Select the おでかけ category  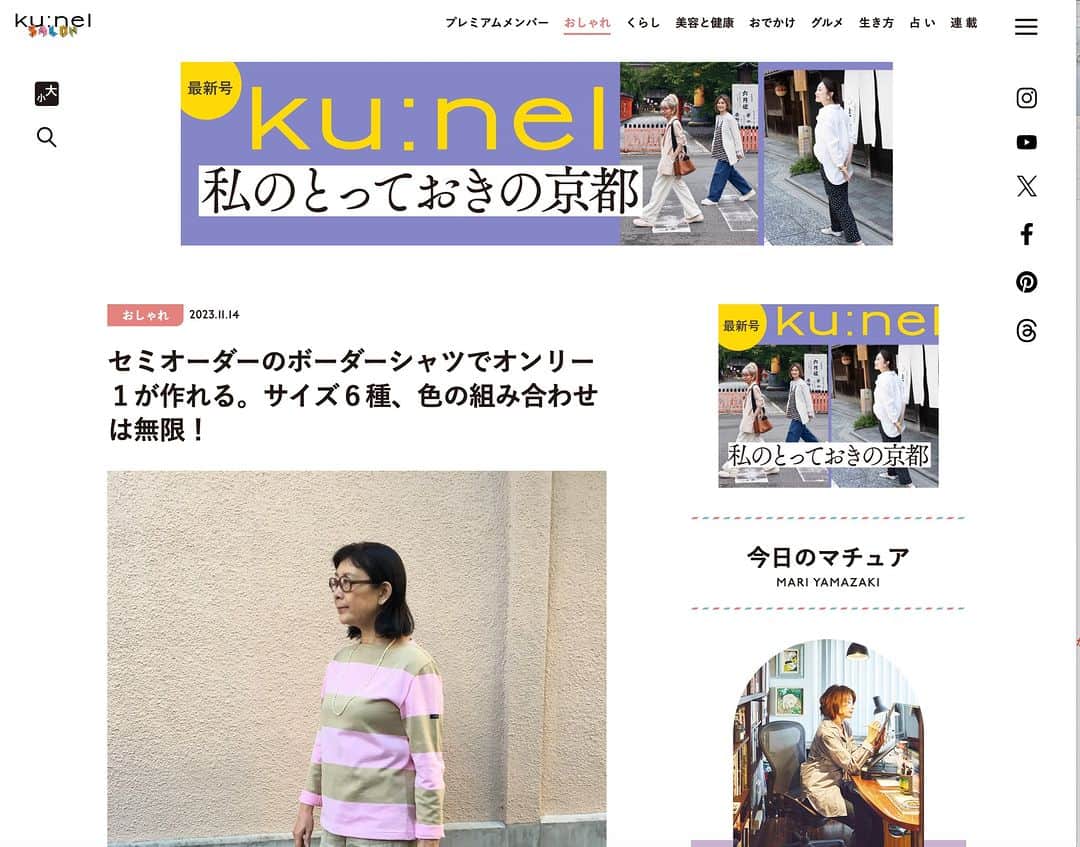click(x=772, y=23)
